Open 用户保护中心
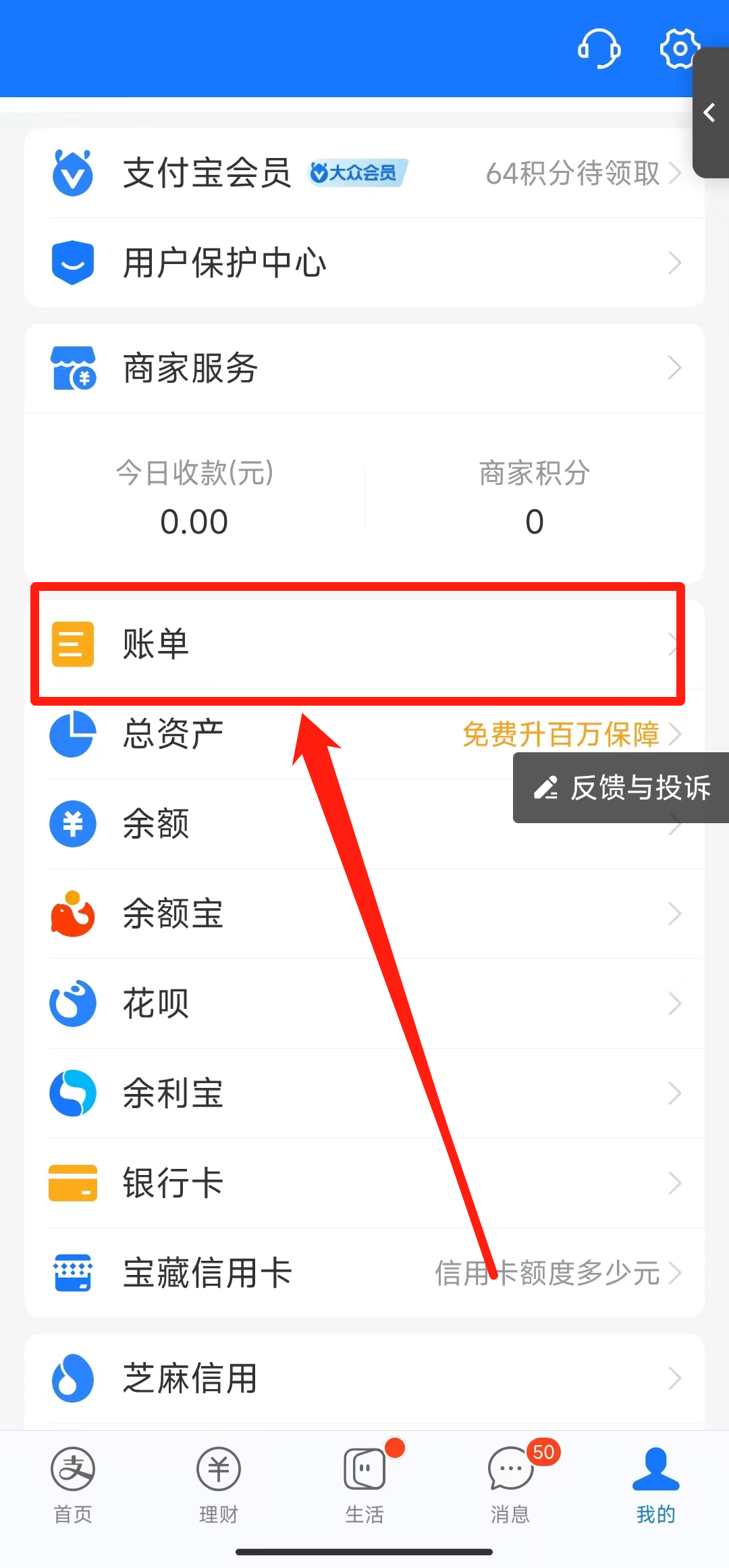Viewport: 729px width, 1568px height. coord(364,263)
